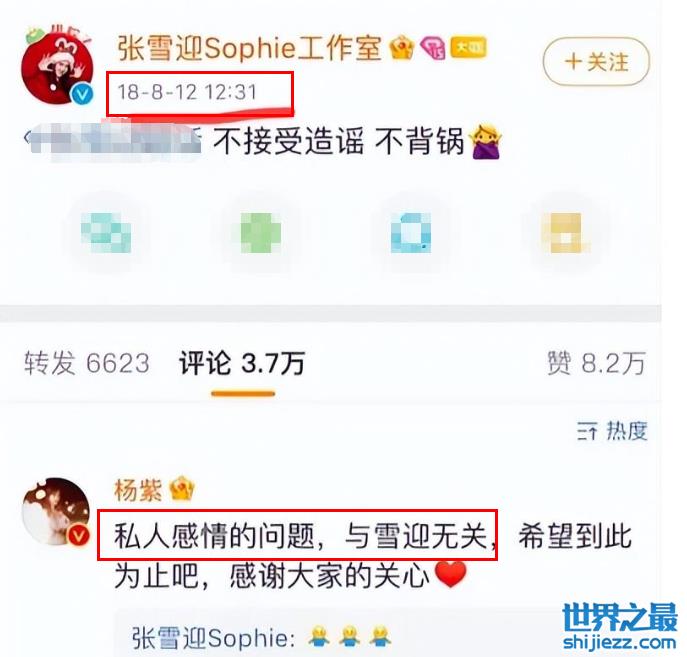The height and width of the screenshot is (657, 687).
Task: Follow 张雪迎Sophie工作室 with the 关注 button
Action: click(596, 62)
